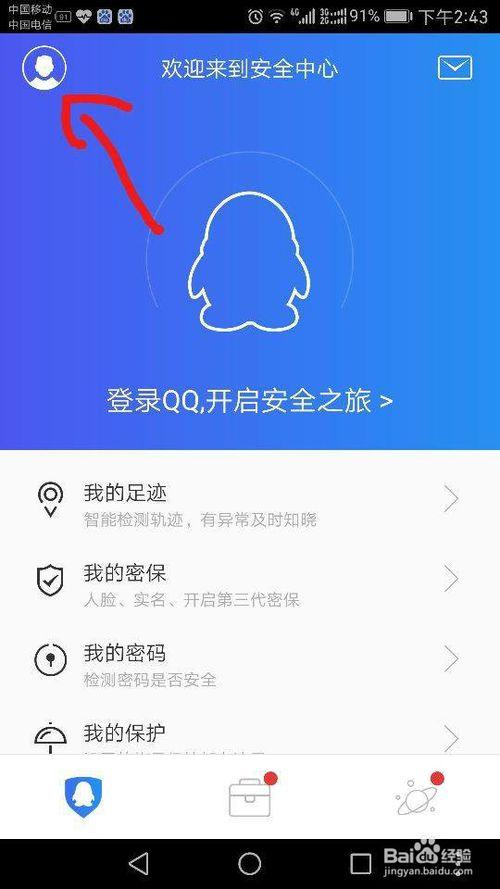Open 我的密保 settings
The width and height of the screenshot is (500, 889).
[250, 581]
